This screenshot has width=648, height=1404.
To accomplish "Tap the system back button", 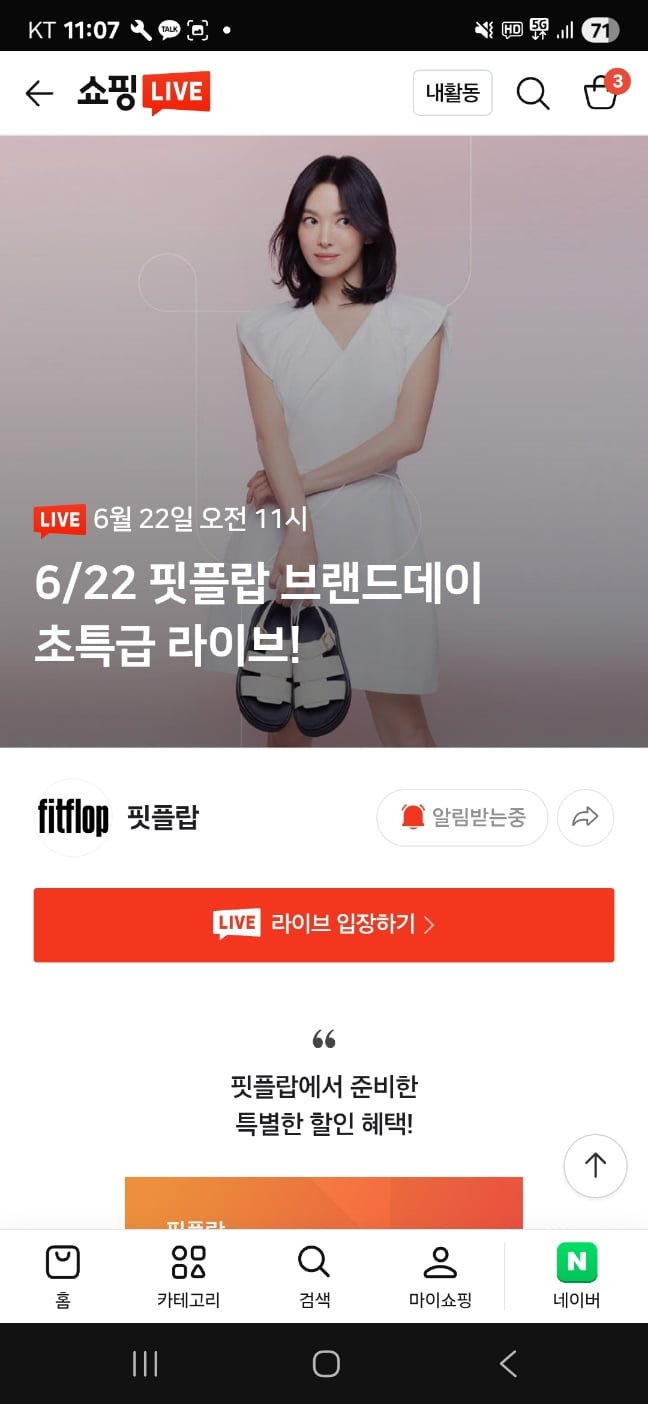I will (x=508, y=1363).
